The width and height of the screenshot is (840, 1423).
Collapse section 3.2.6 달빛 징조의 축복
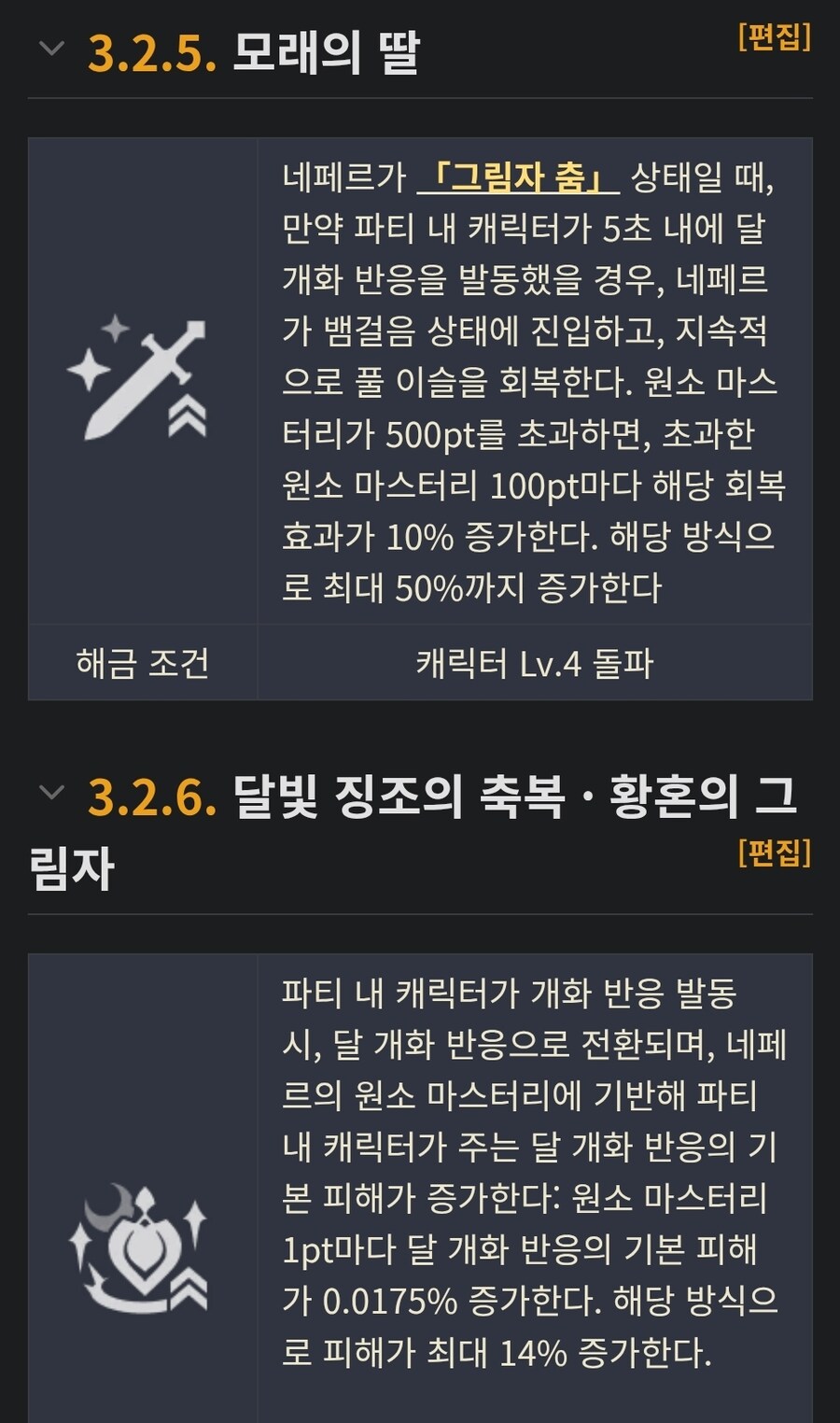click(51, 793)
